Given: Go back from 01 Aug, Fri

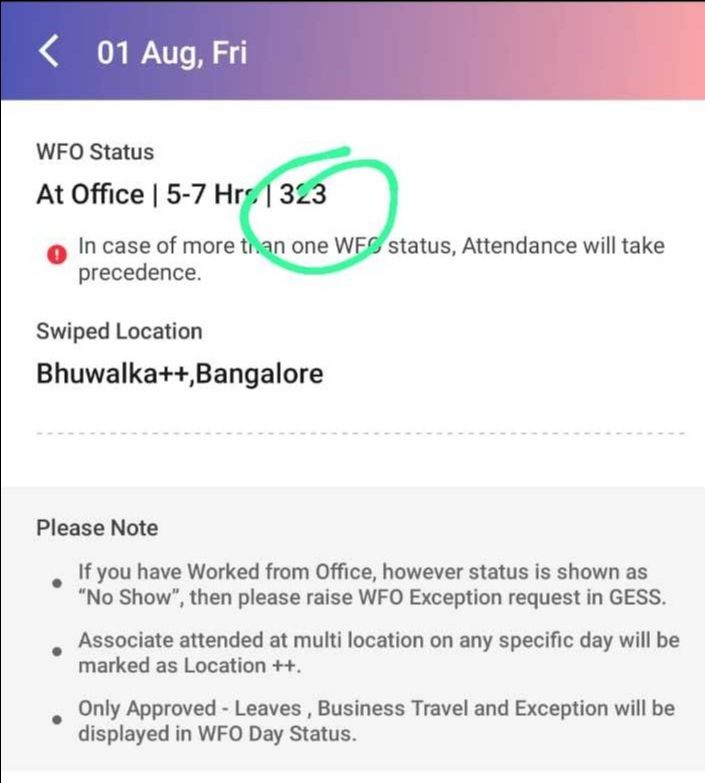Looking at the screenshot, I should click(x=49, y=52).
